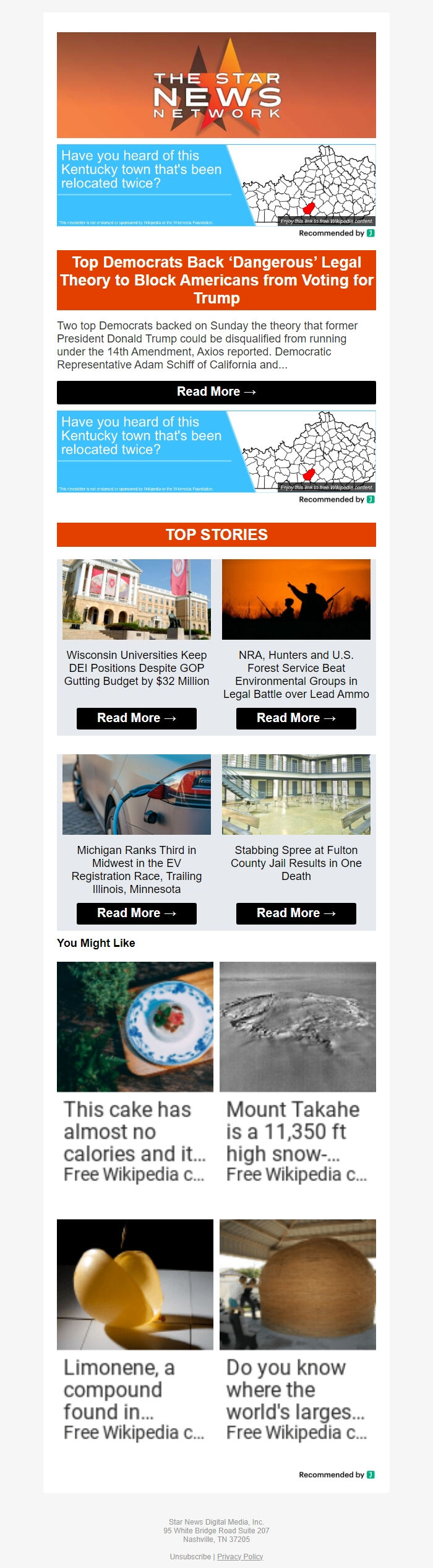Screen dimensions: 433x1568
Task: Open the Mount Takahe recommendation
Action: (x=298, y=1073)
